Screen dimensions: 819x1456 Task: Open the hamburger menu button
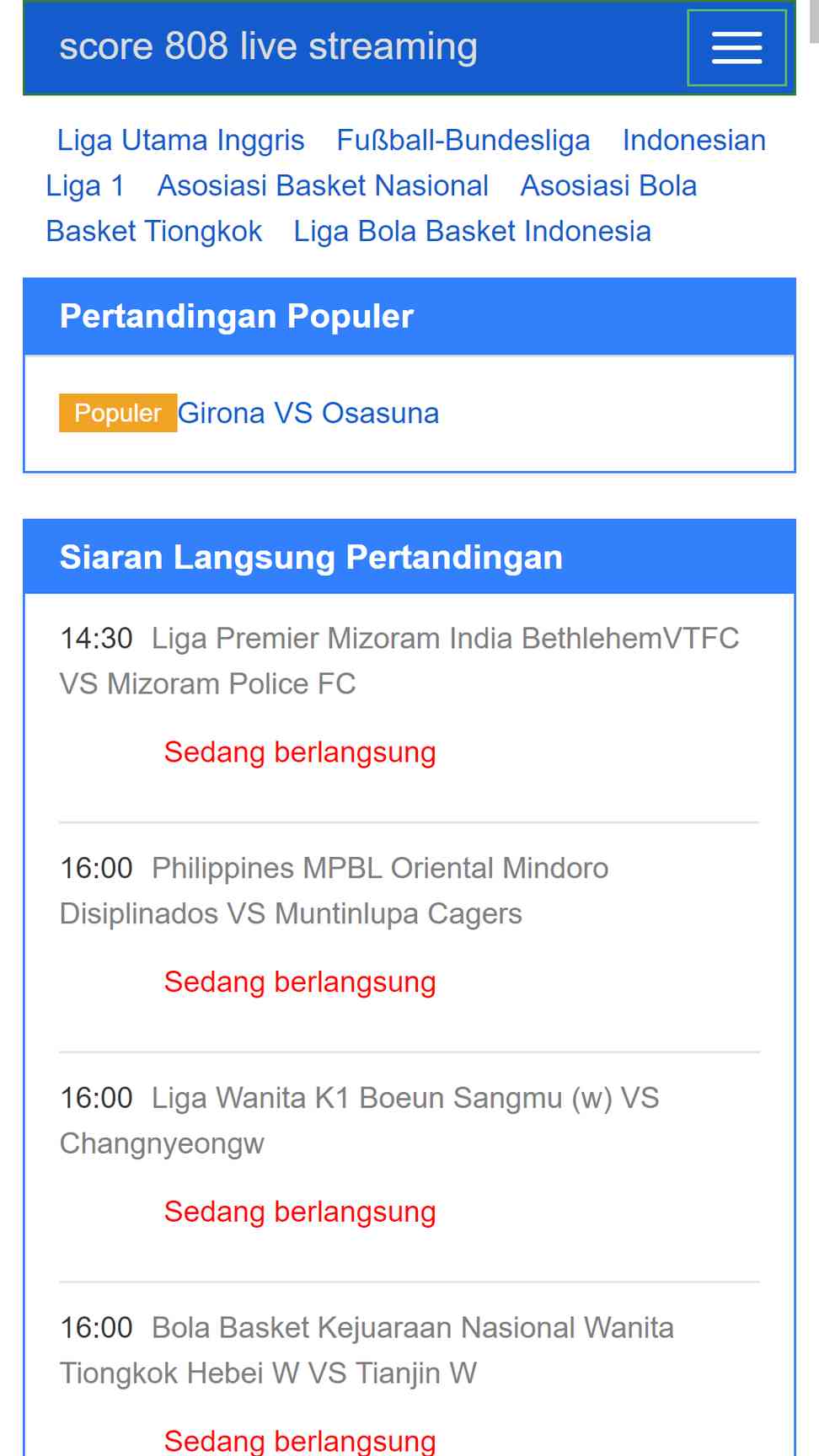(736, 48)
